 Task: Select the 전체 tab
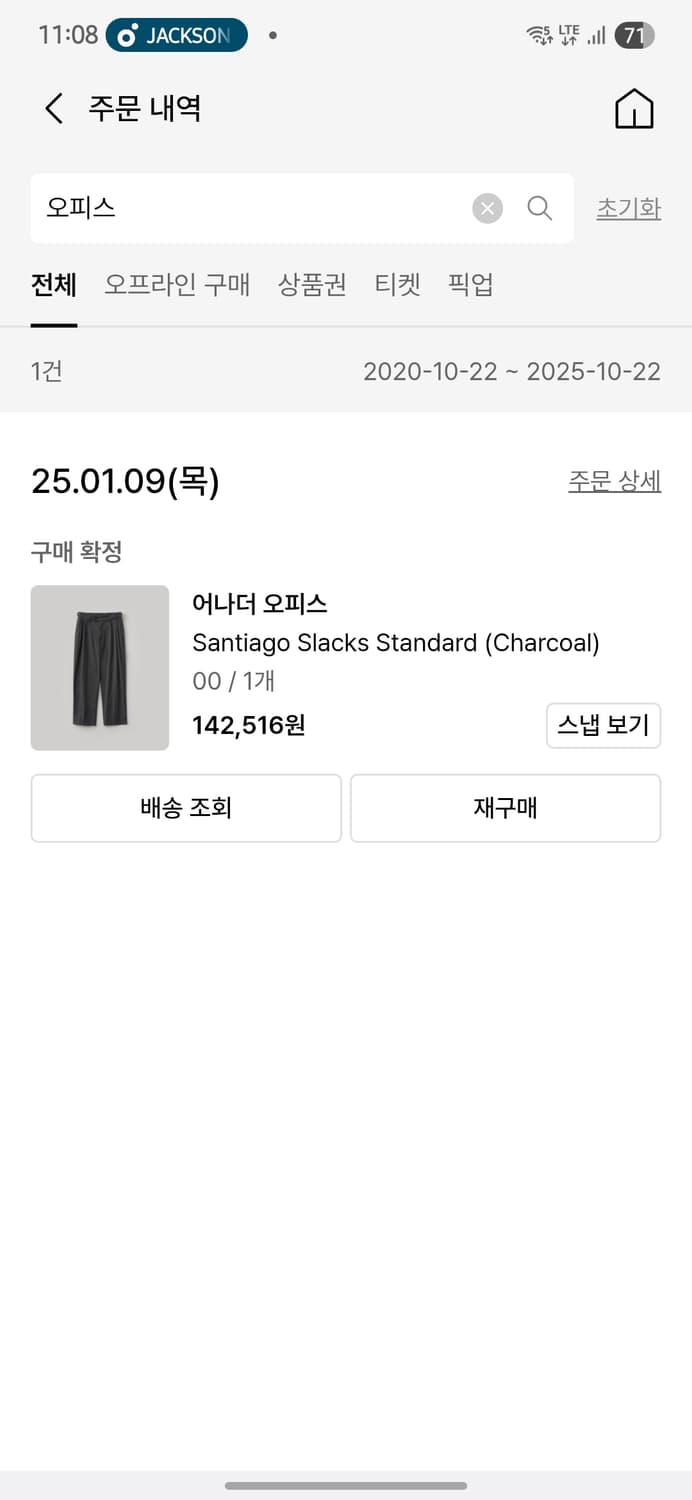tap(54, 285)
